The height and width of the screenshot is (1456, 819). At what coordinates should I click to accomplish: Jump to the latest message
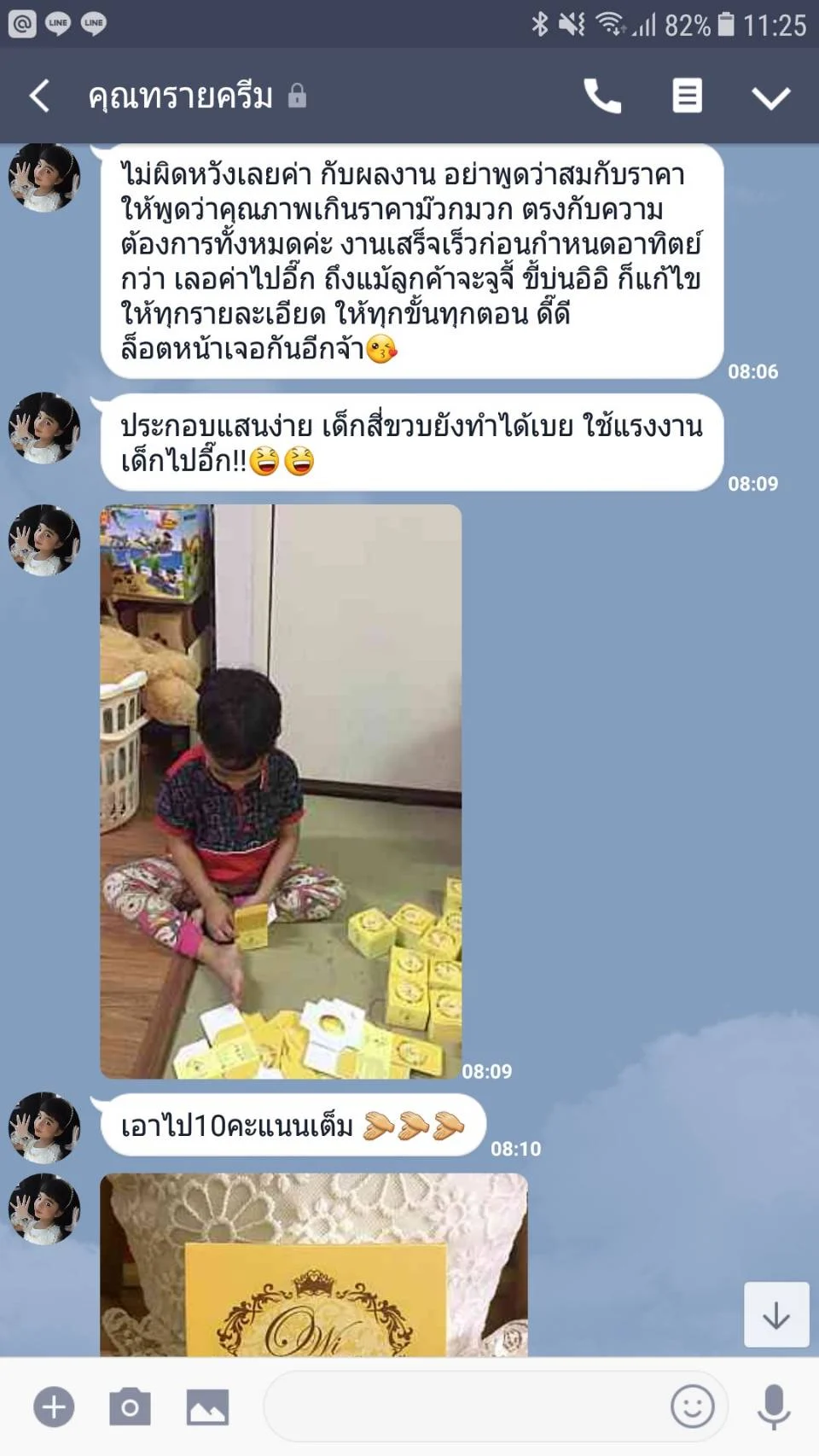(x=776, y=1315)
